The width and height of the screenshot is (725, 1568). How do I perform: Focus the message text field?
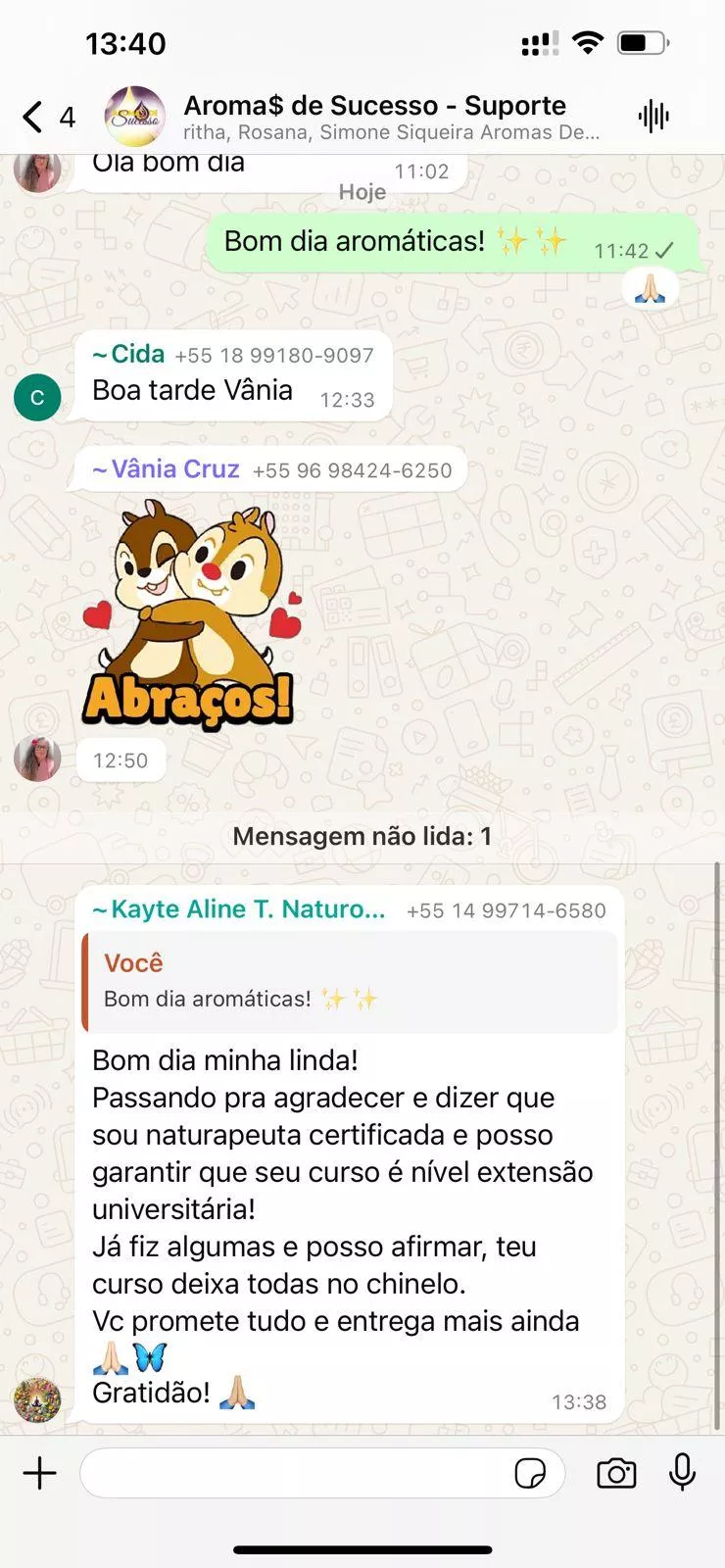tap(294, 1473)
